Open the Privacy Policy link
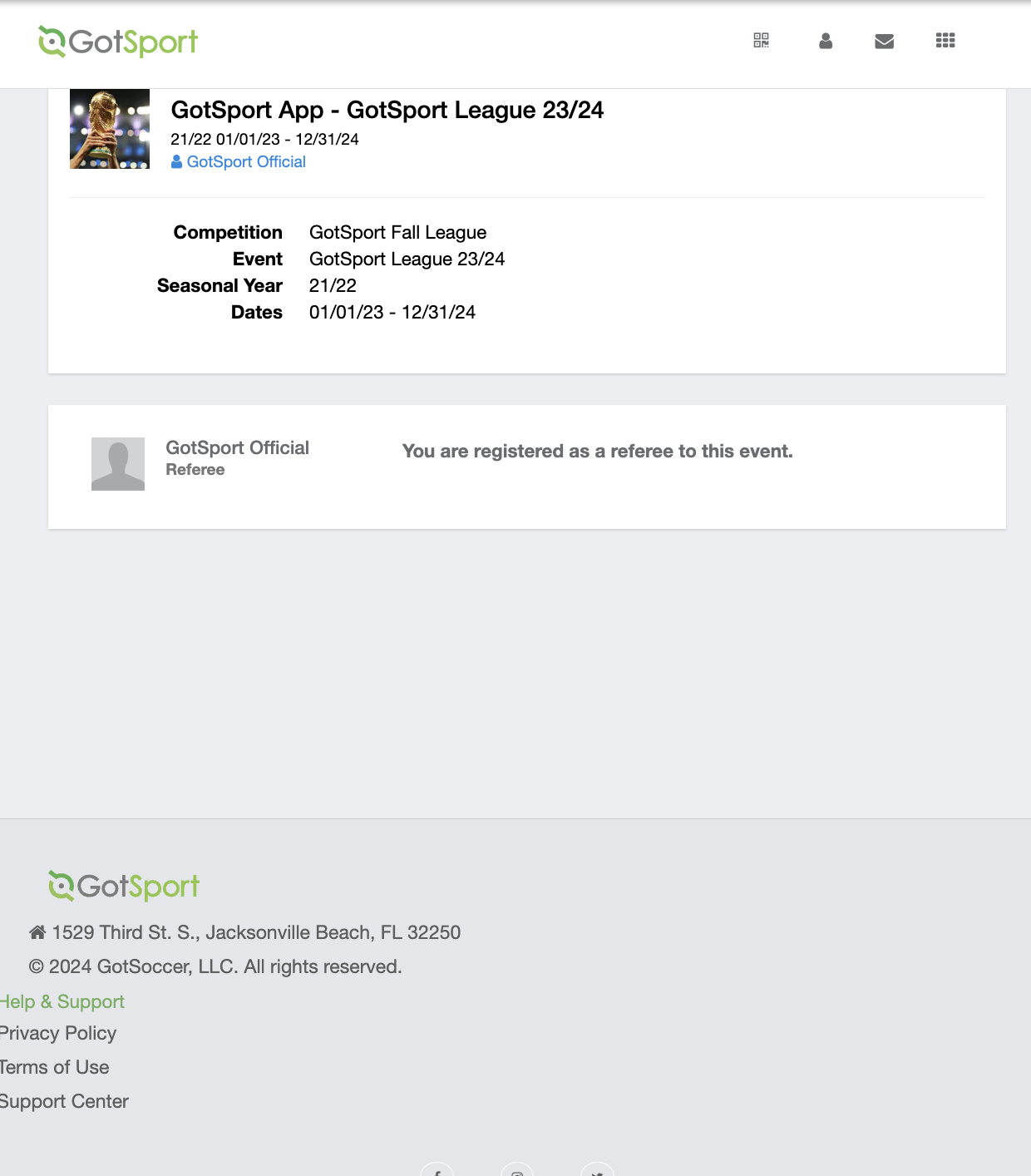This screenshot has width=1031, height=1176. pyautogui.click(x=58, y=1034)
